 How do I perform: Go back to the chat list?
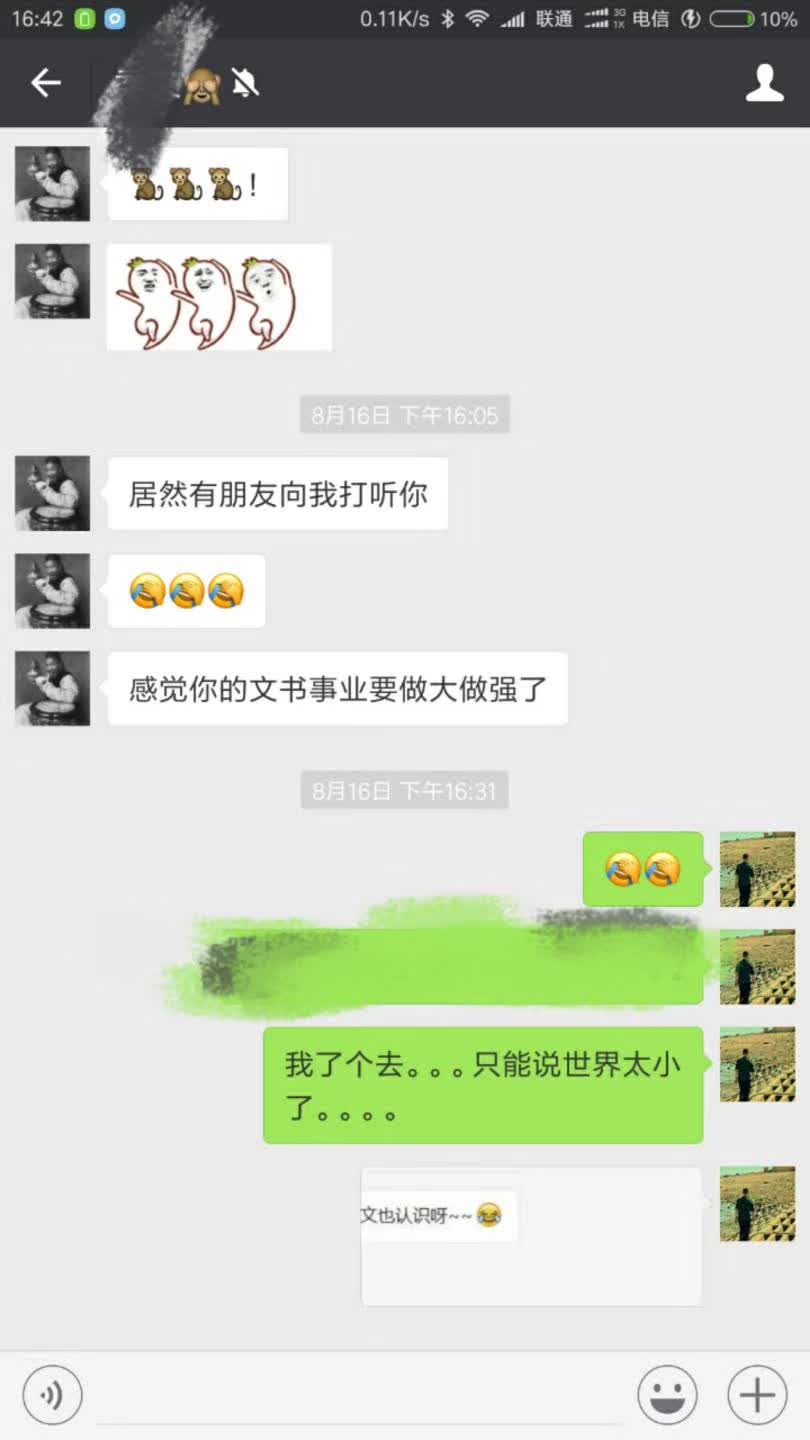pos(46,83)
